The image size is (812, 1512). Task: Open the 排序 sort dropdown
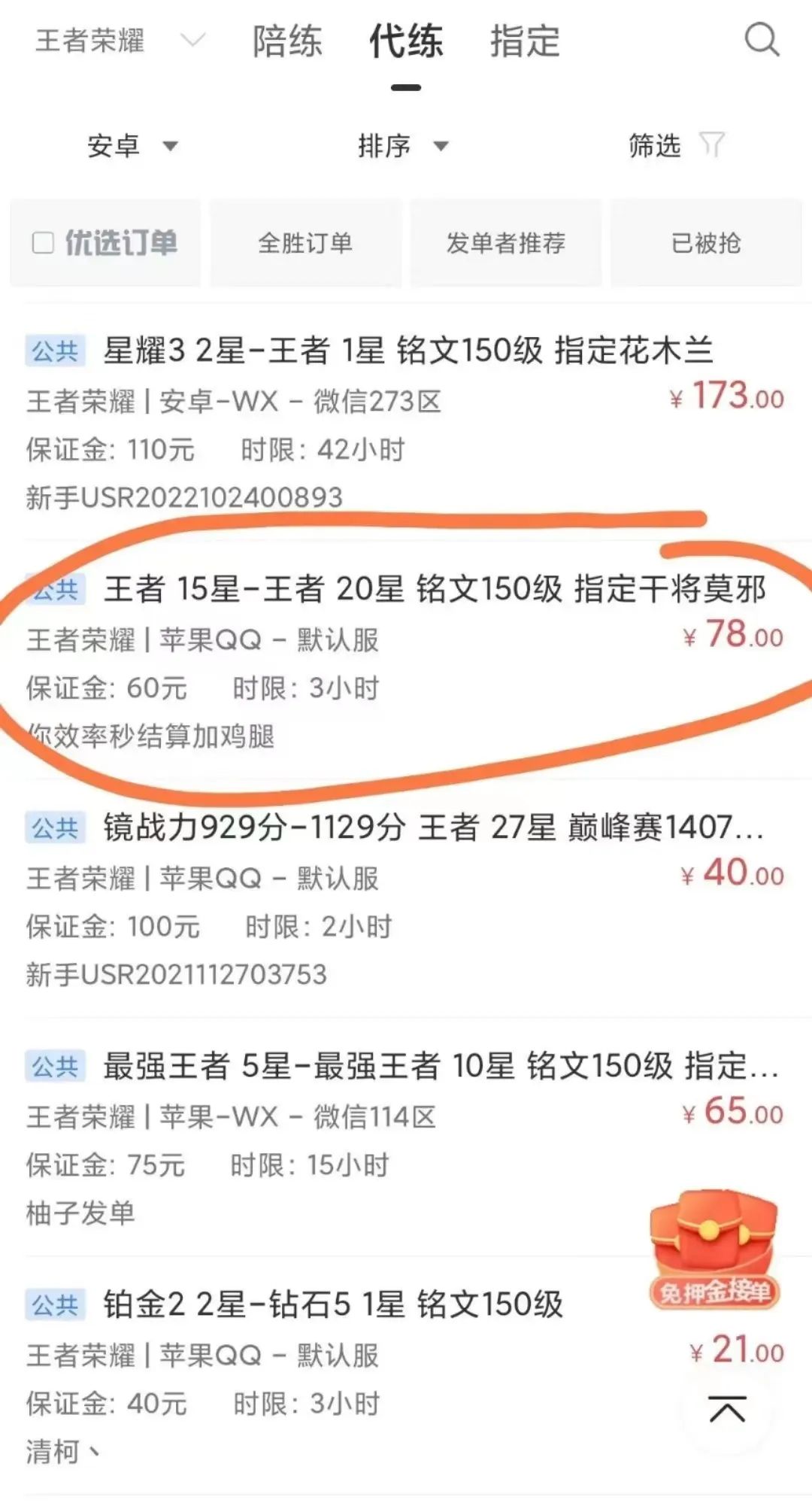(x=402, y=146)
